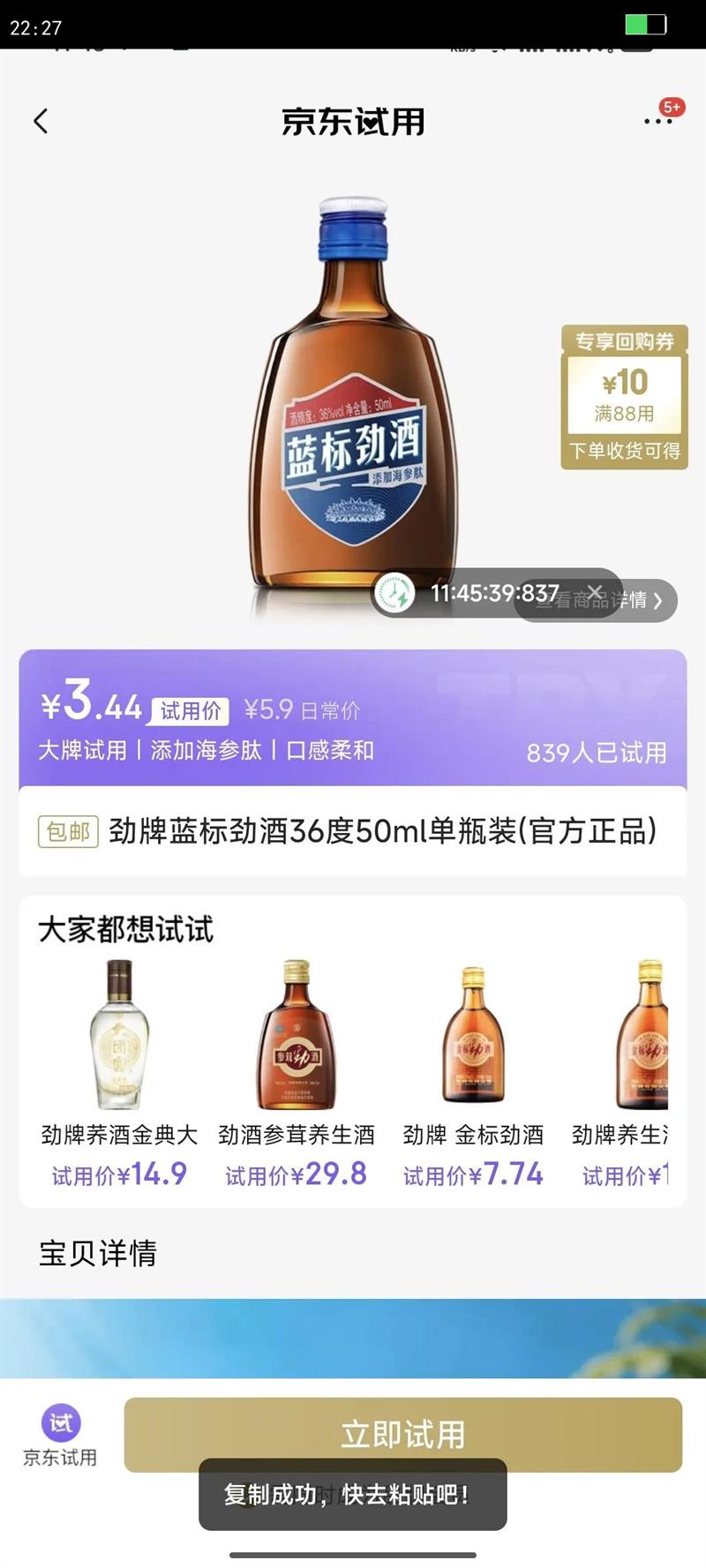Dismiss the countdown overlay with the × icon
The width and height of the screenshot is (706, 1568).
point(595,592)
